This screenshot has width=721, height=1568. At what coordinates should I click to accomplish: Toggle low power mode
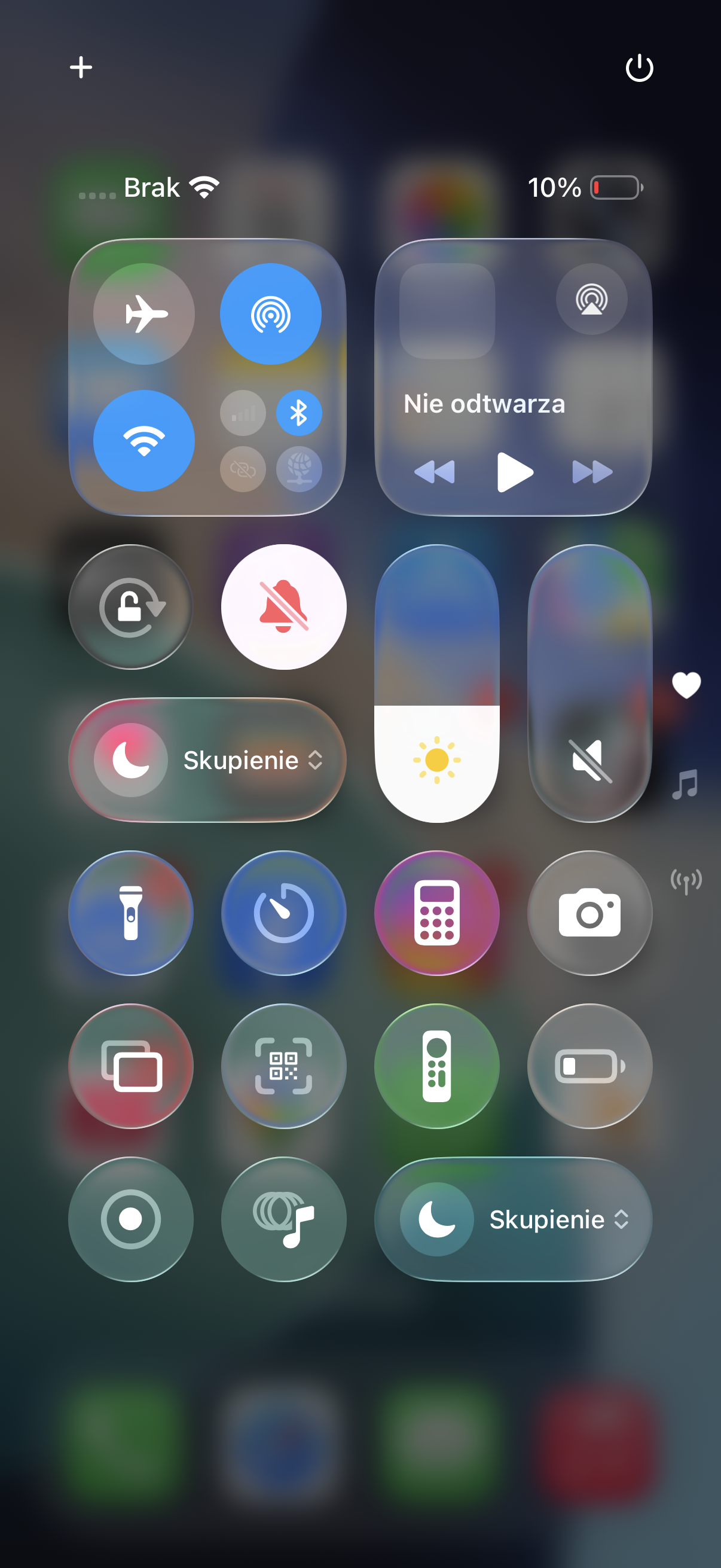point(589,1066)
